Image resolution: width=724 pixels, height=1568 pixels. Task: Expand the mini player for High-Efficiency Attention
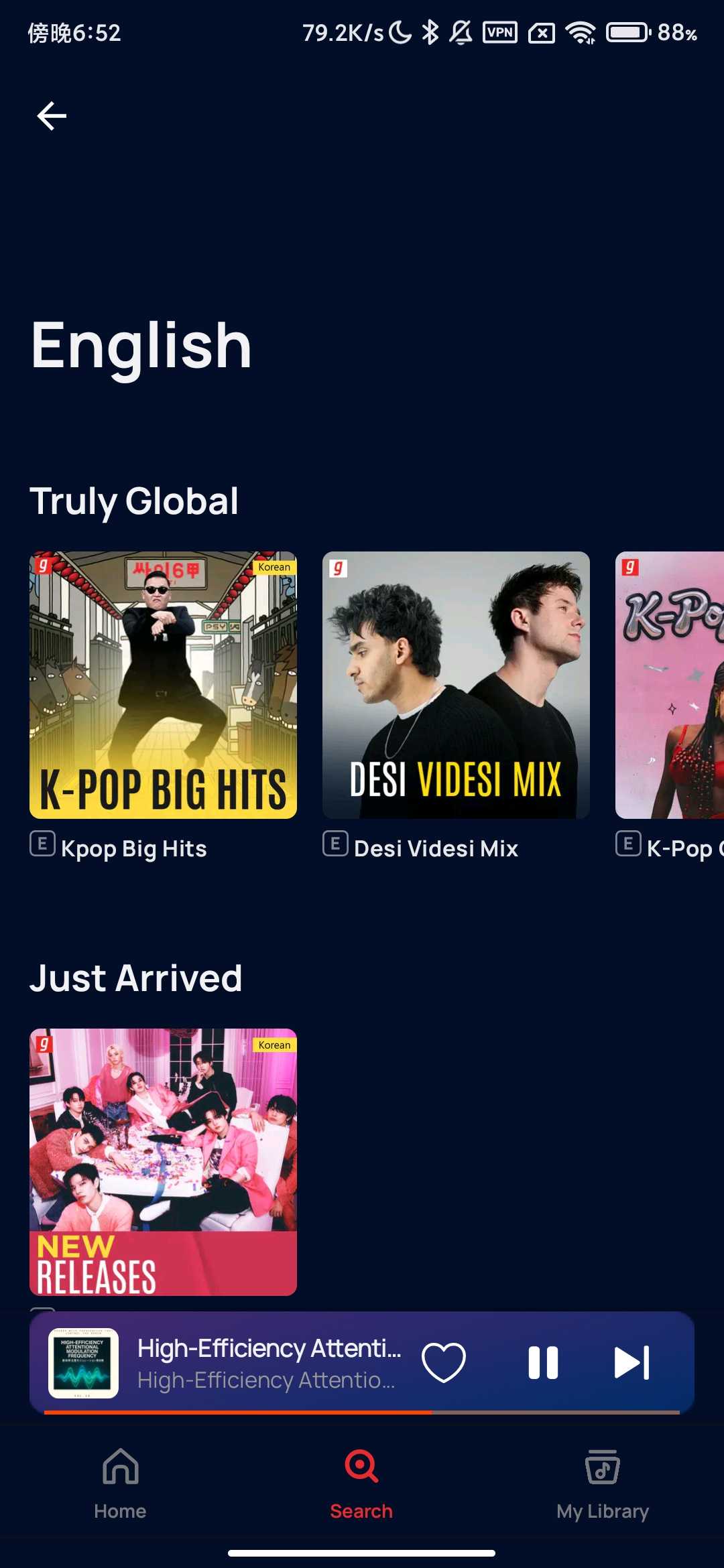click(x=268, y=1362)
